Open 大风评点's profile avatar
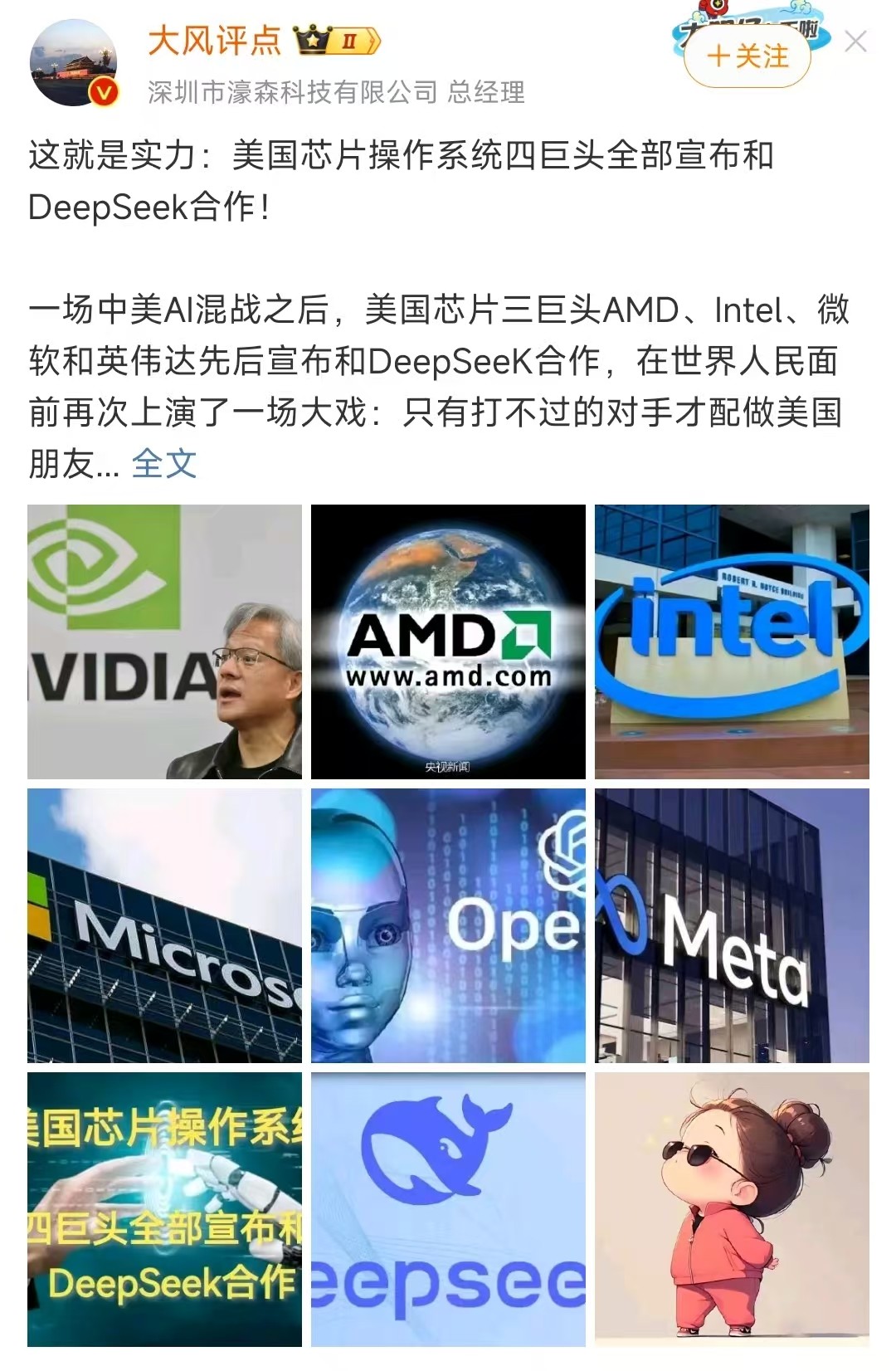 click(73, 64)
